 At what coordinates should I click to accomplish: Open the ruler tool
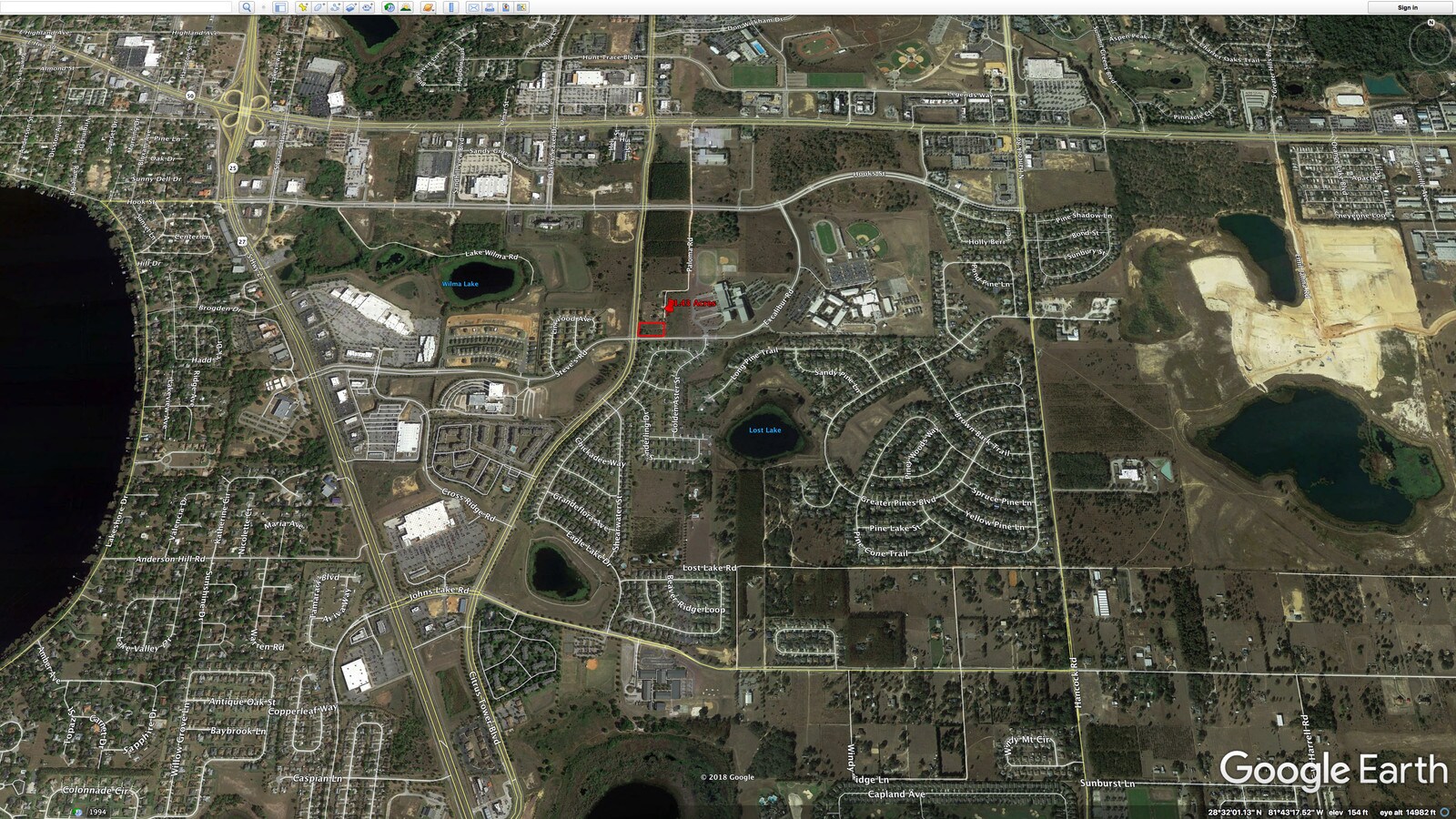pos(451,7)
